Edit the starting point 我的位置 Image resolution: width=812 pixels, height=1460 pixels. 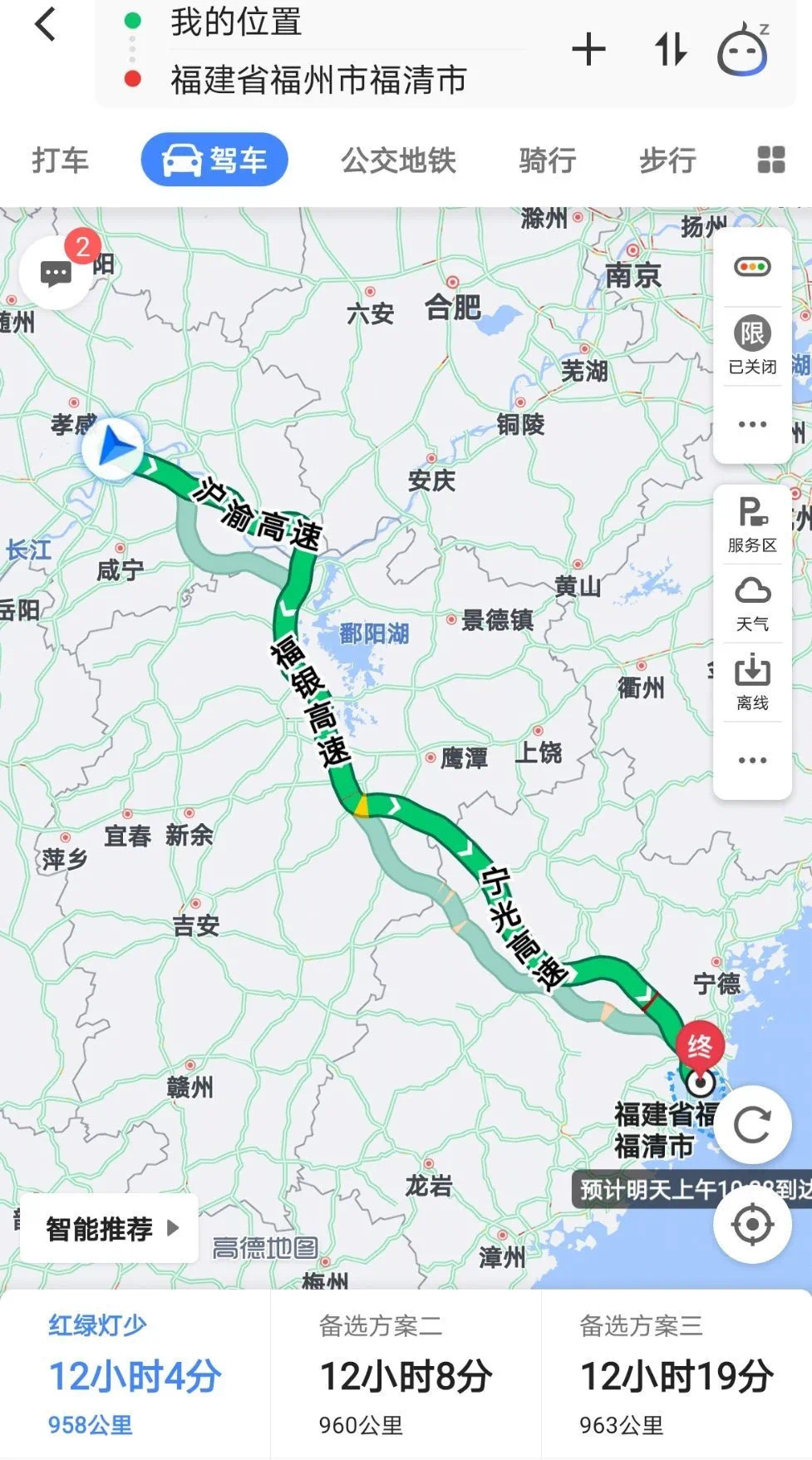[236, 22]
